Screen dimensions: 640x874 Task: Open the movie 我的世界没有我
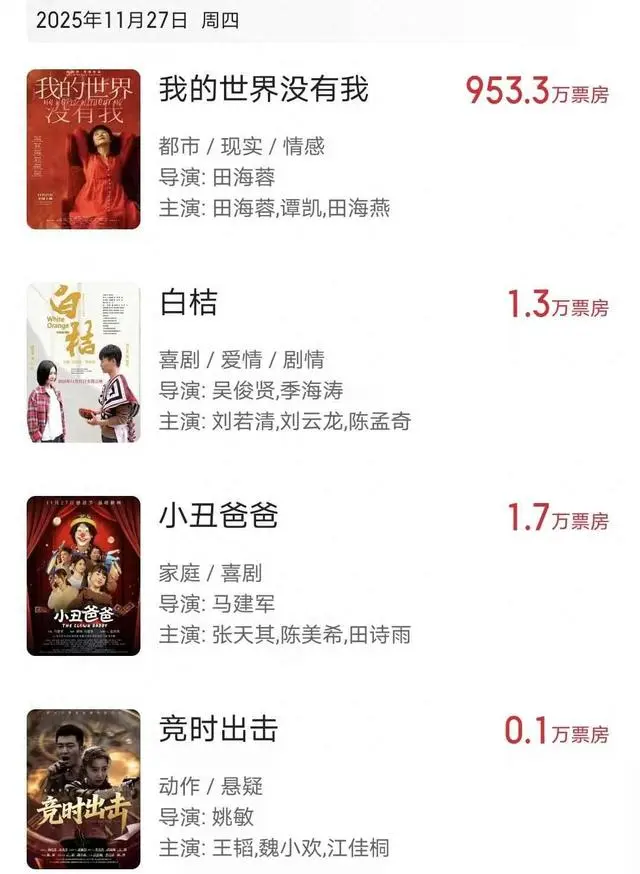tap(264, 90)
